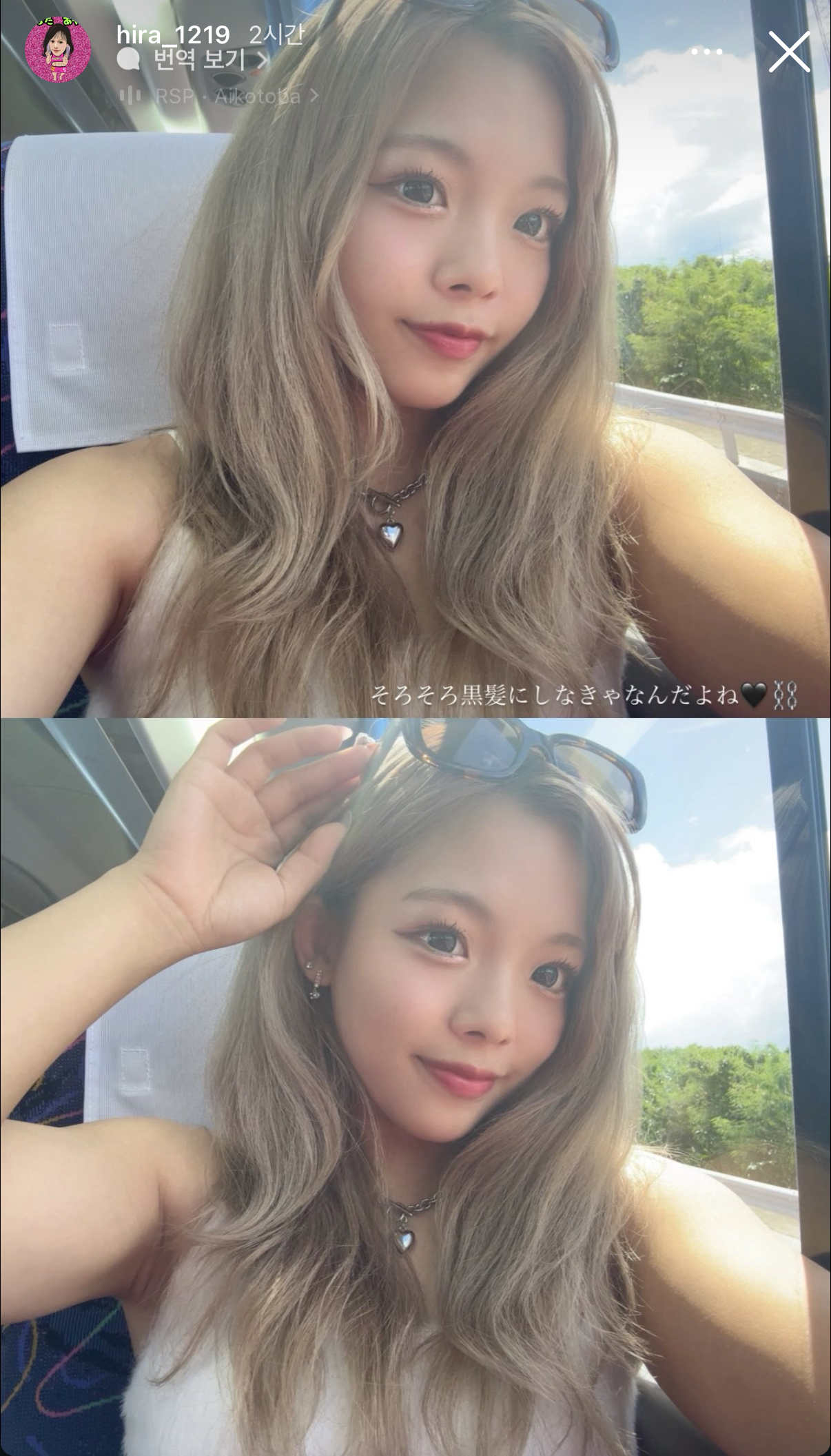Open the three-dot more options menu
This screenshot has height=1456, width=831.
coord(706,52)
